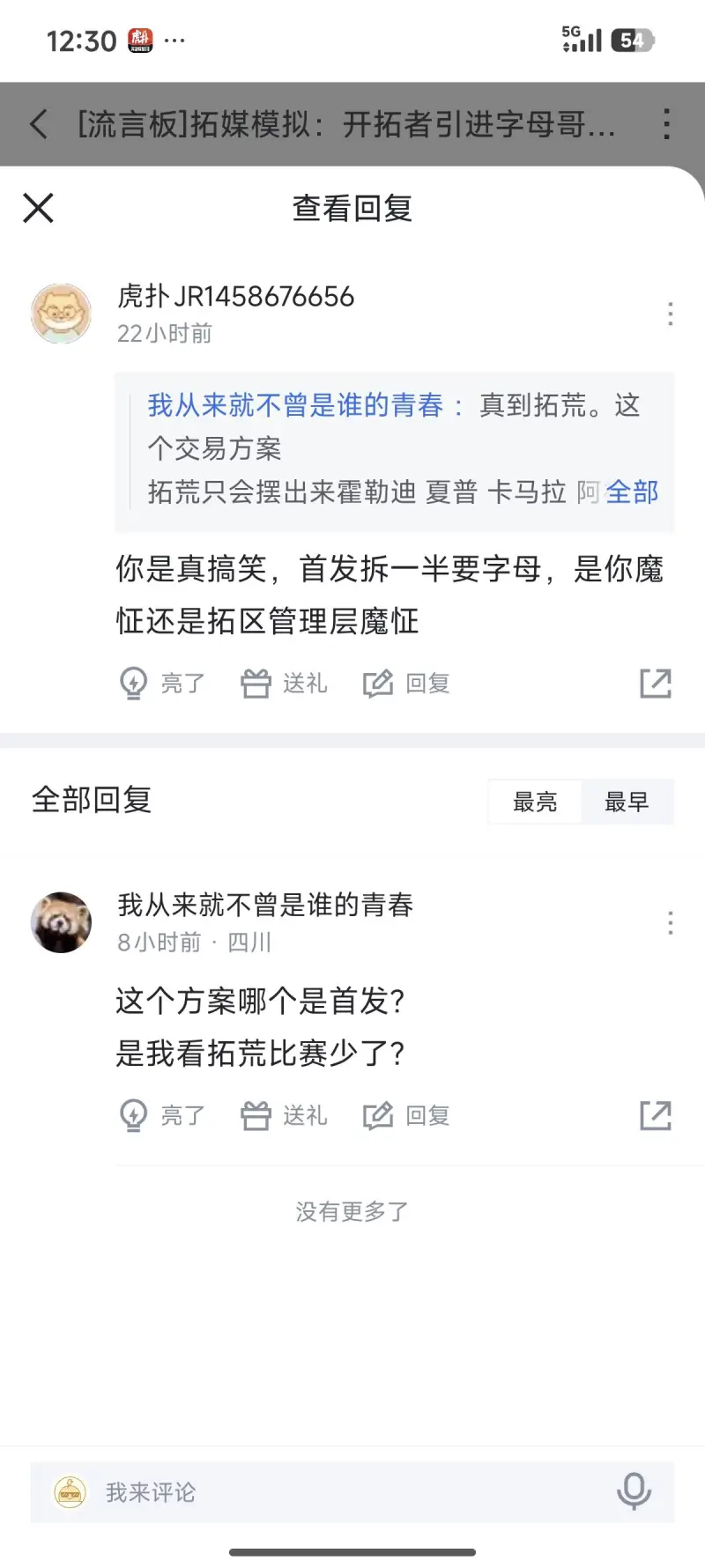The width and height of the screenshot is (705, 1568).
Task: Share the 这个方案哪个是首发 reply
Action: pyautogui.click(x=656, y=1115)
